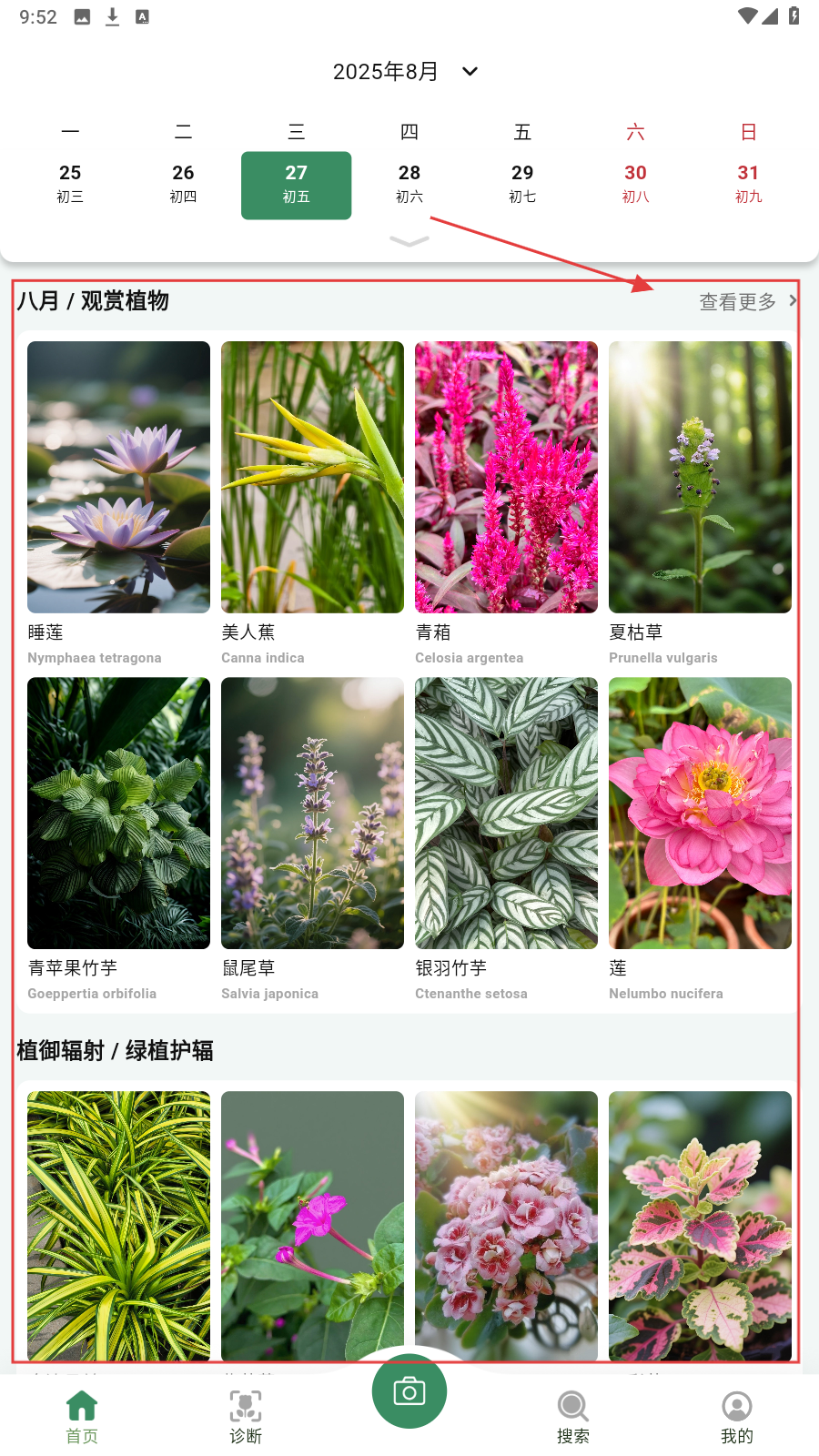Select date 25 初三
Viewport: 819px width, 1456px height.
click(x=70, y=184)
